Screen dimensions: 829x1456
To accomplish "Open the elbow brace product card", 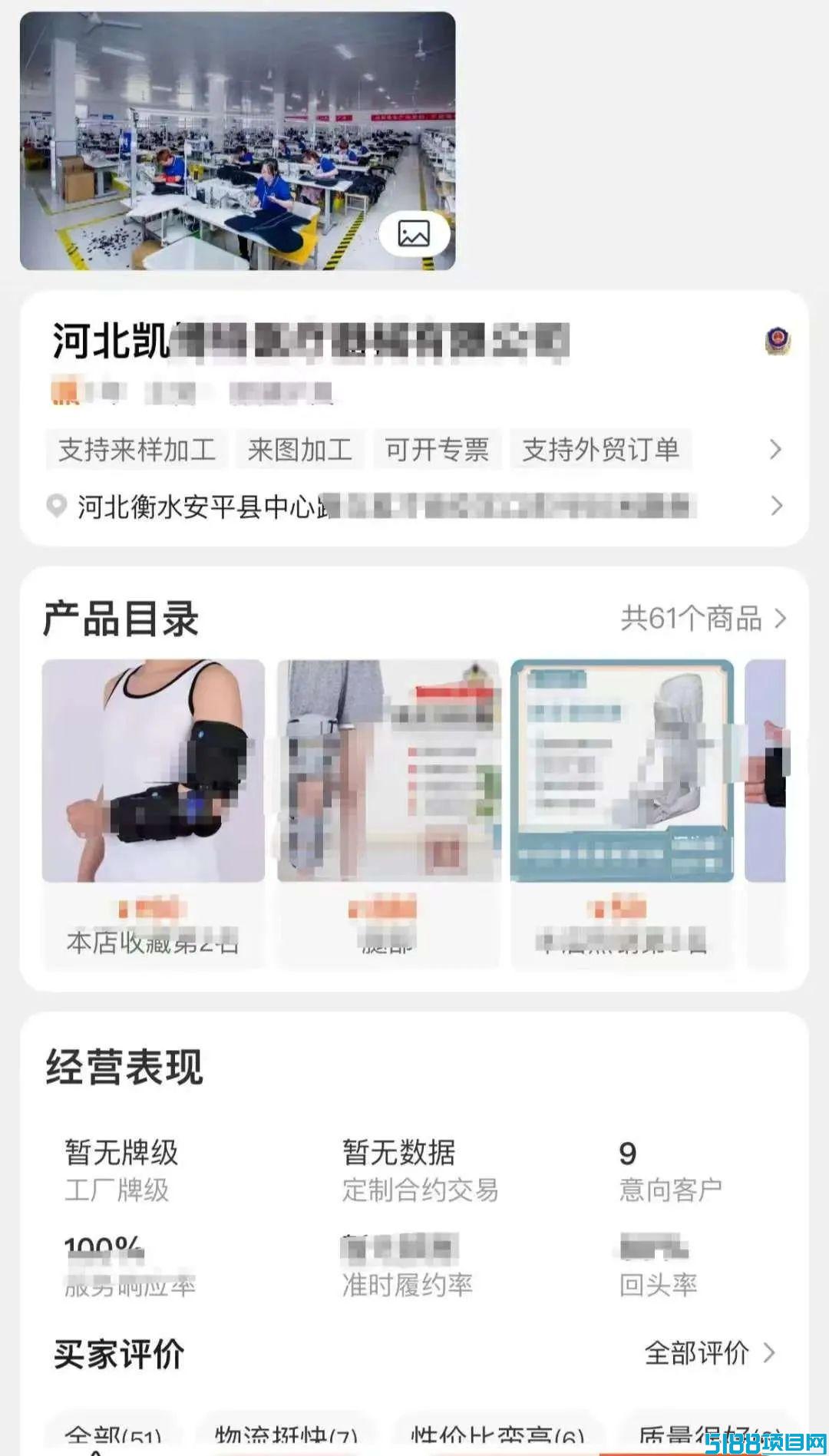I will tap(154, 814).
